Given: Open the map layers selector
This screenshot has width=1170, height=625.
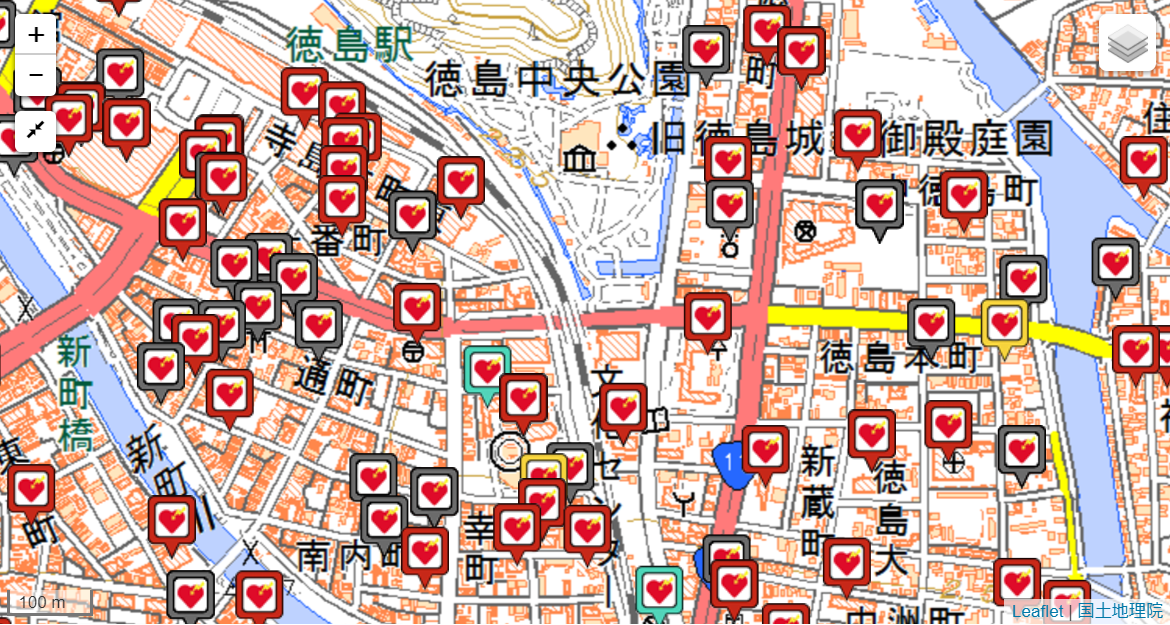Looking at the screenshot, I should tap(1127, 44).
